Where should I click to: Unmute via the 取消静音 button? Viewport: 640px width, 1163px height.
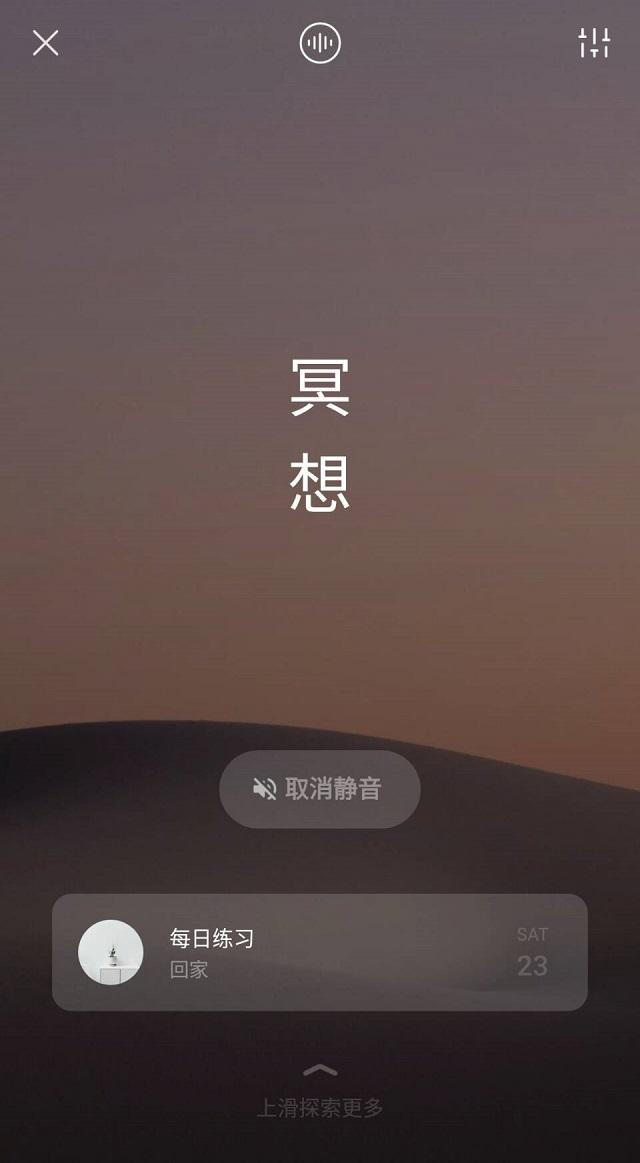coord(320,789)
